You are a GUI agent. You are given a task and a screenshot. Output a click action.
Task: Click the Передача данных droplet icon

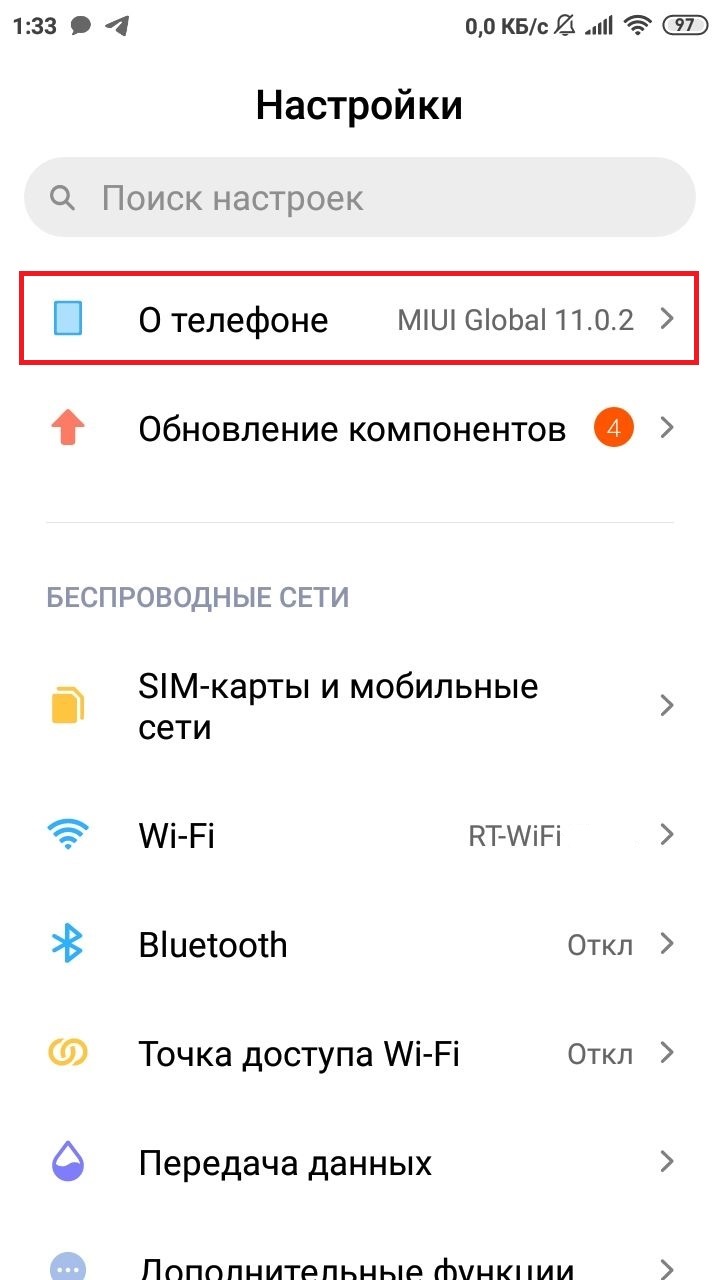pos(67,1161)
